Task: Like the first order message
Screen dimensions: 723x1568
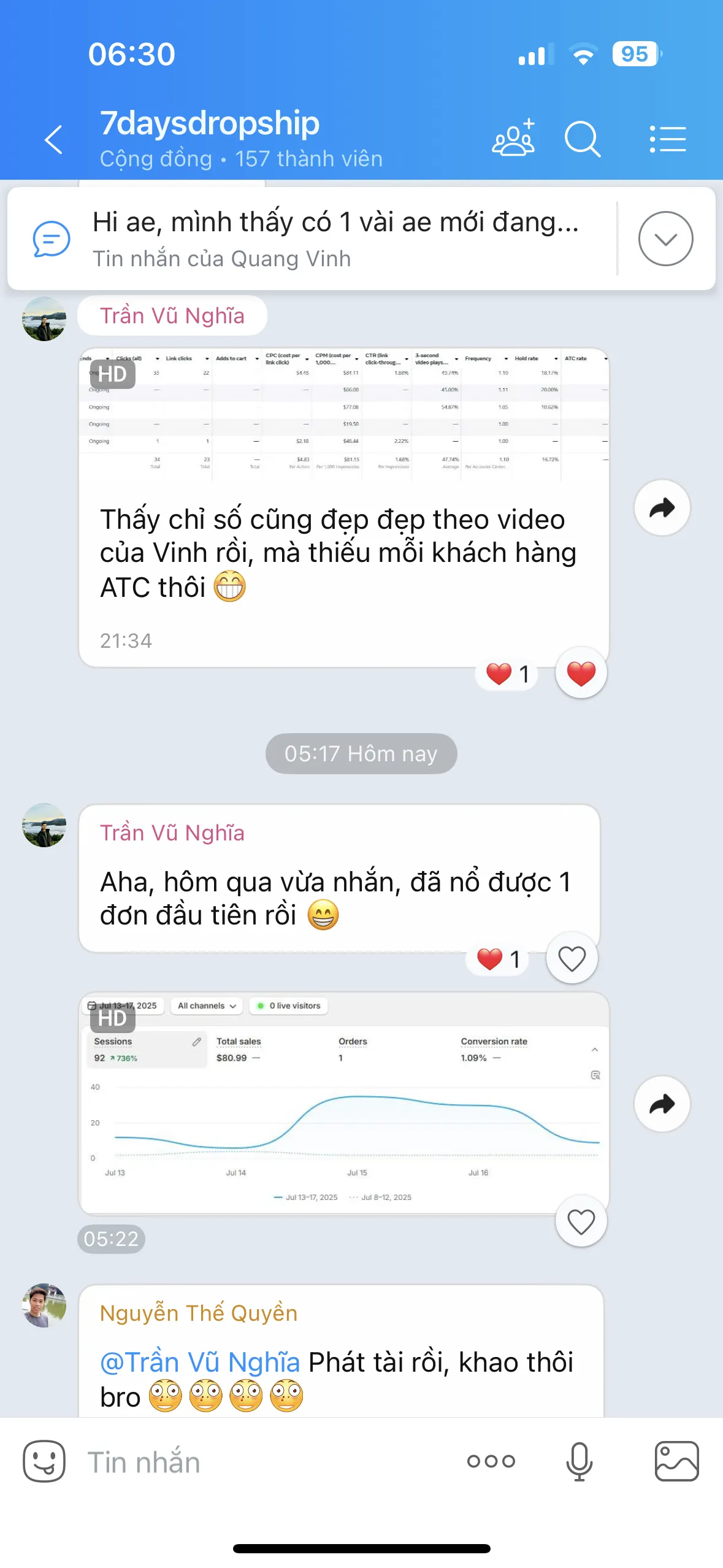Action: [572, 959]
